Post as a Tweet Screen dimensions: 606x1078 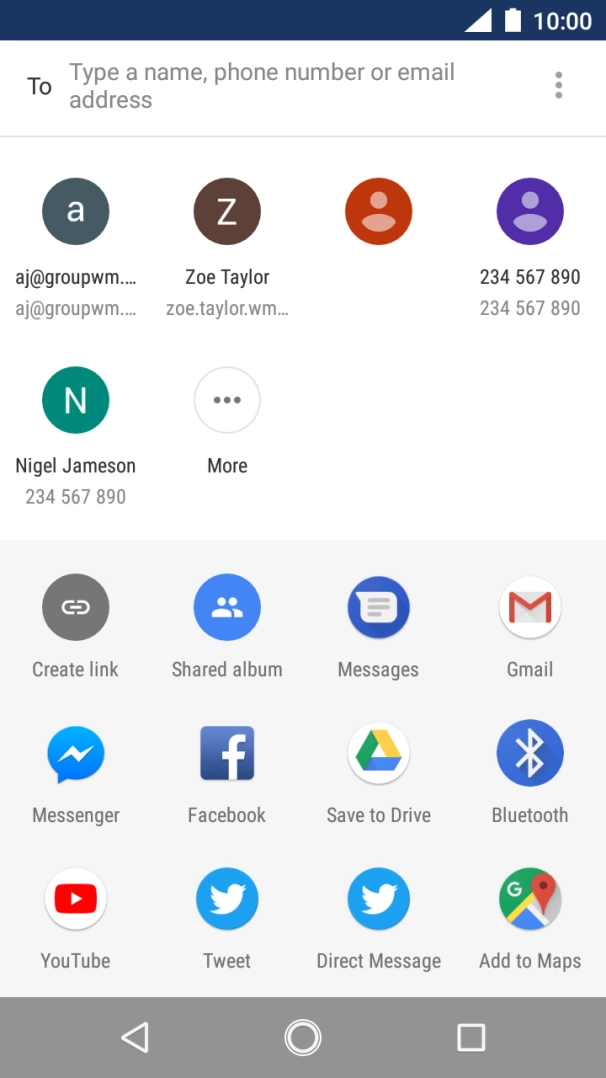227,900
